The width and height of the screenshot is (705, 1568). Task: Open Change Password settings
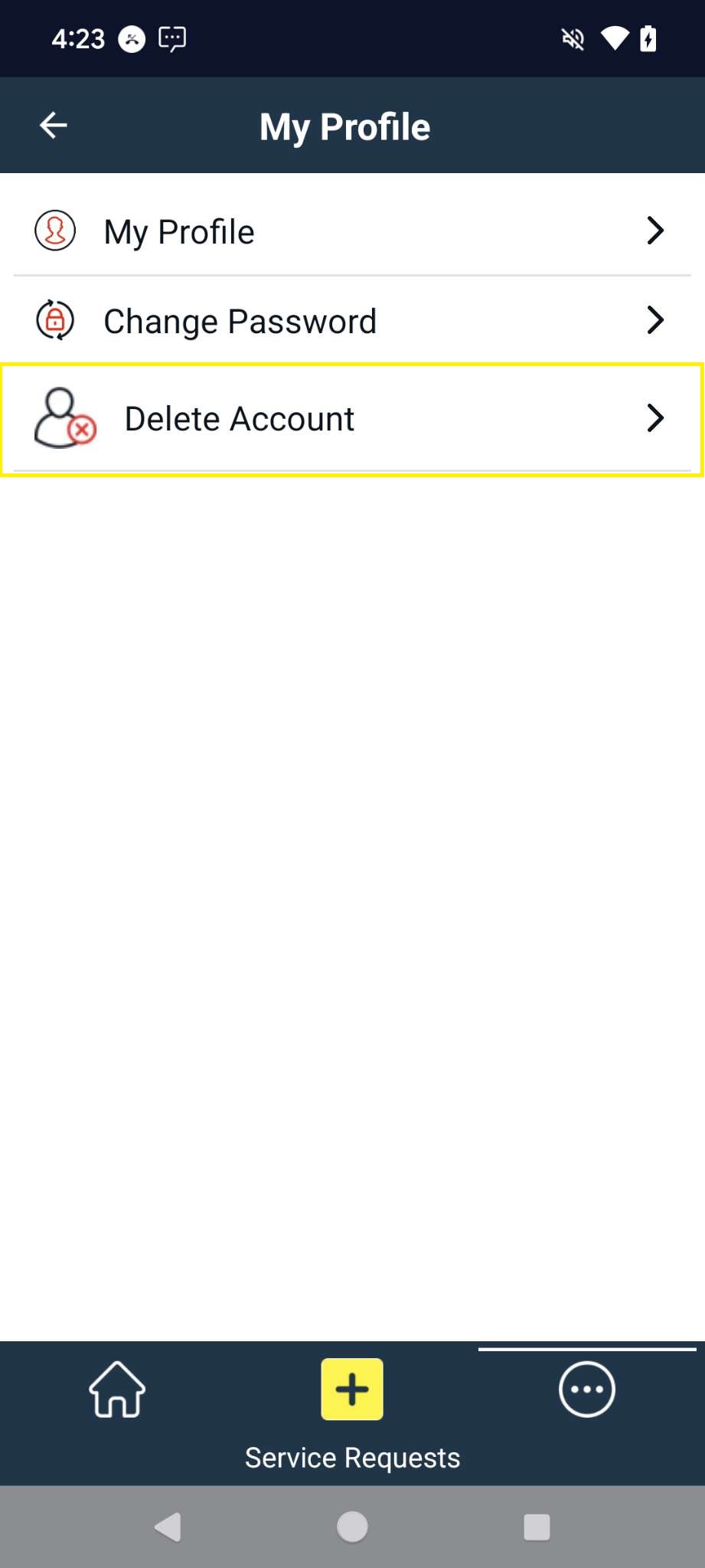pos(352,321)
